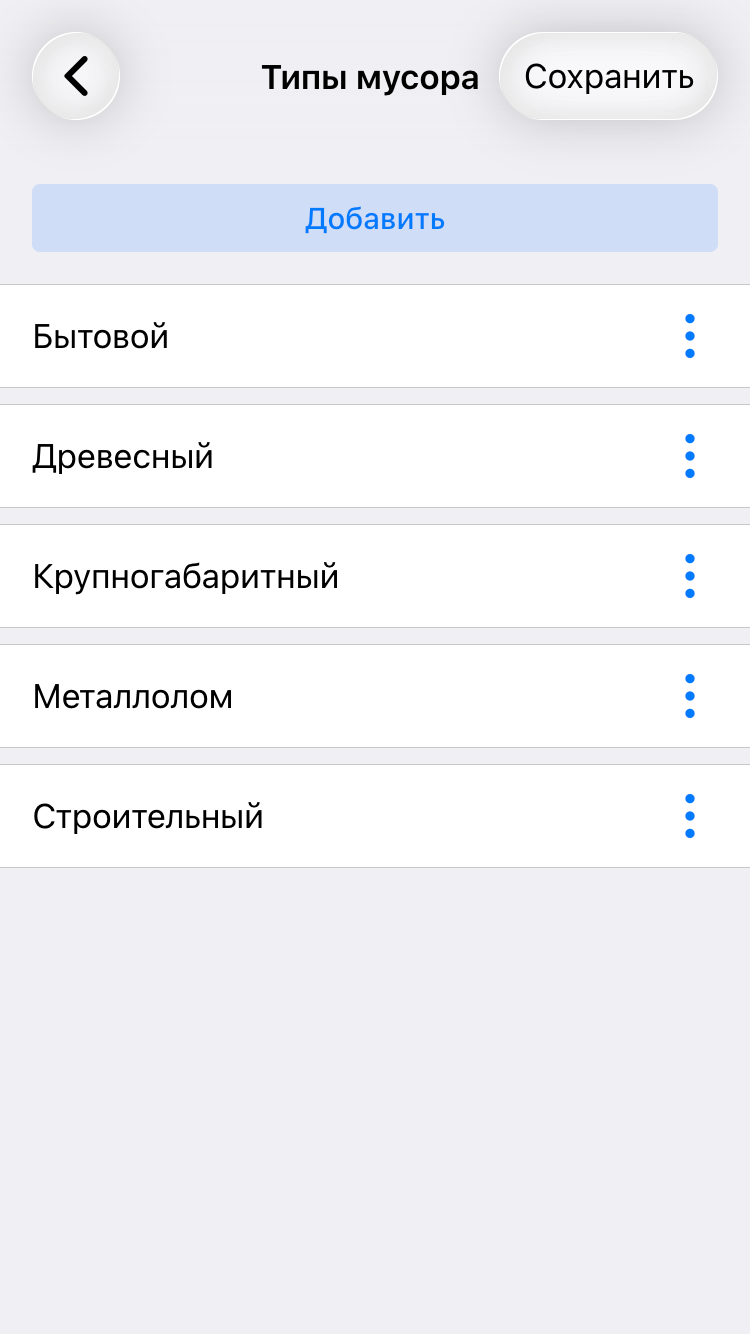This screenshot has height=1334, width=750.
Task: Open the three-dot menu for Крупногабаритный
Action: (689, 576)
